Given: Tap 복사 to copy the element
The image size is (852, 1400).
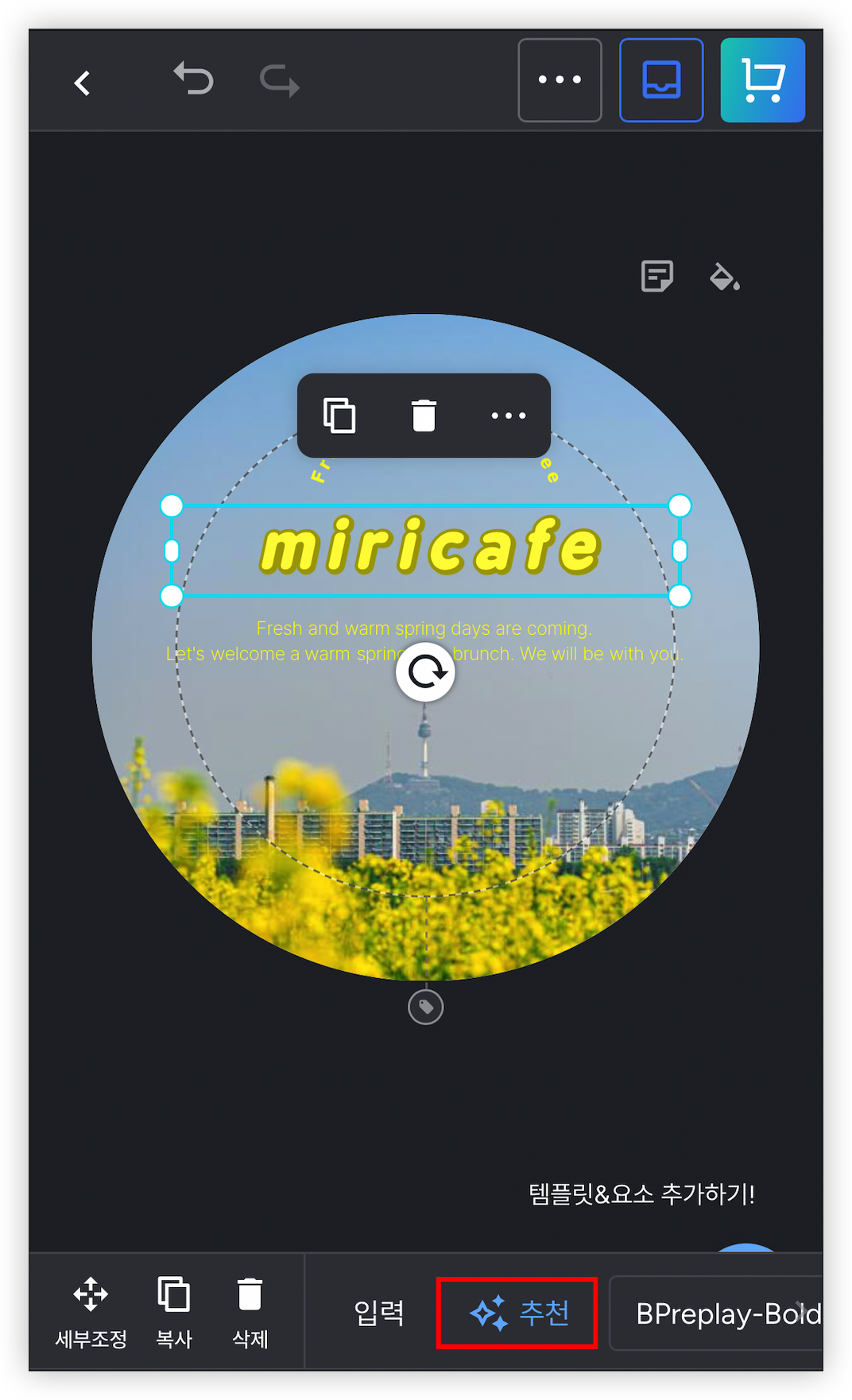Looking at the screenshot, I should [x=174, y=1311].
